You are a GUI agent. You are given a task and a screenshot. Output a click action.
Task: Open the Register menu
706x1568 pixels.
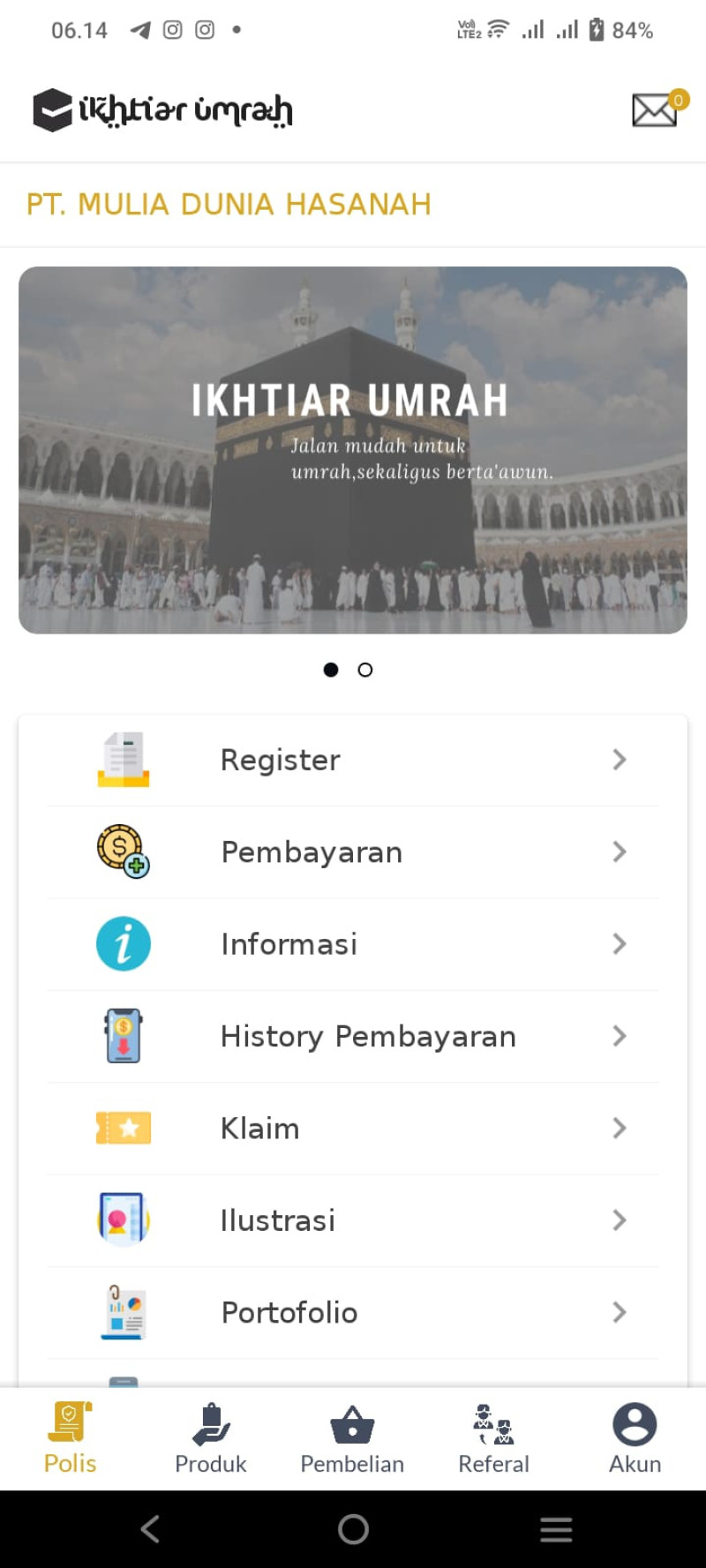pyautogui.click(x=353, y=760)
